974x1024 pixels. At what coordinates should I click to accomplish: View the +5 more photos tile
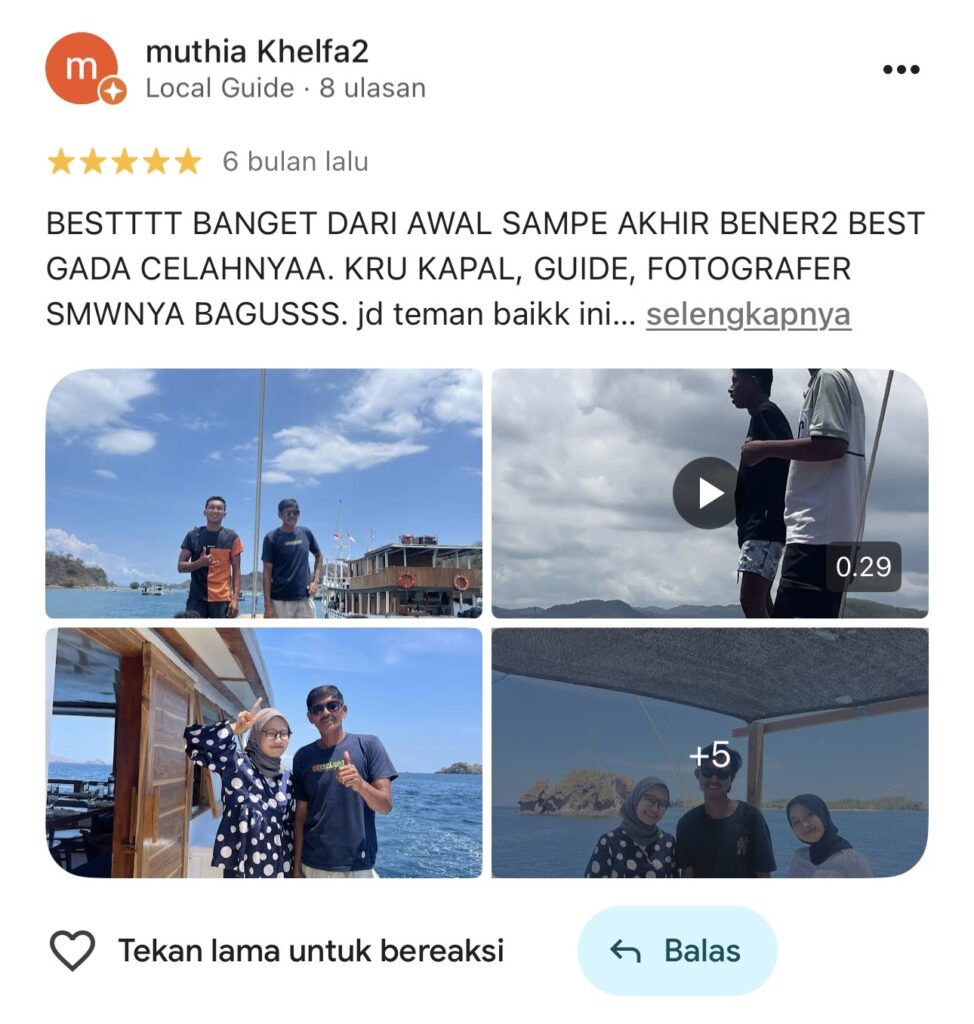(709, 752)
